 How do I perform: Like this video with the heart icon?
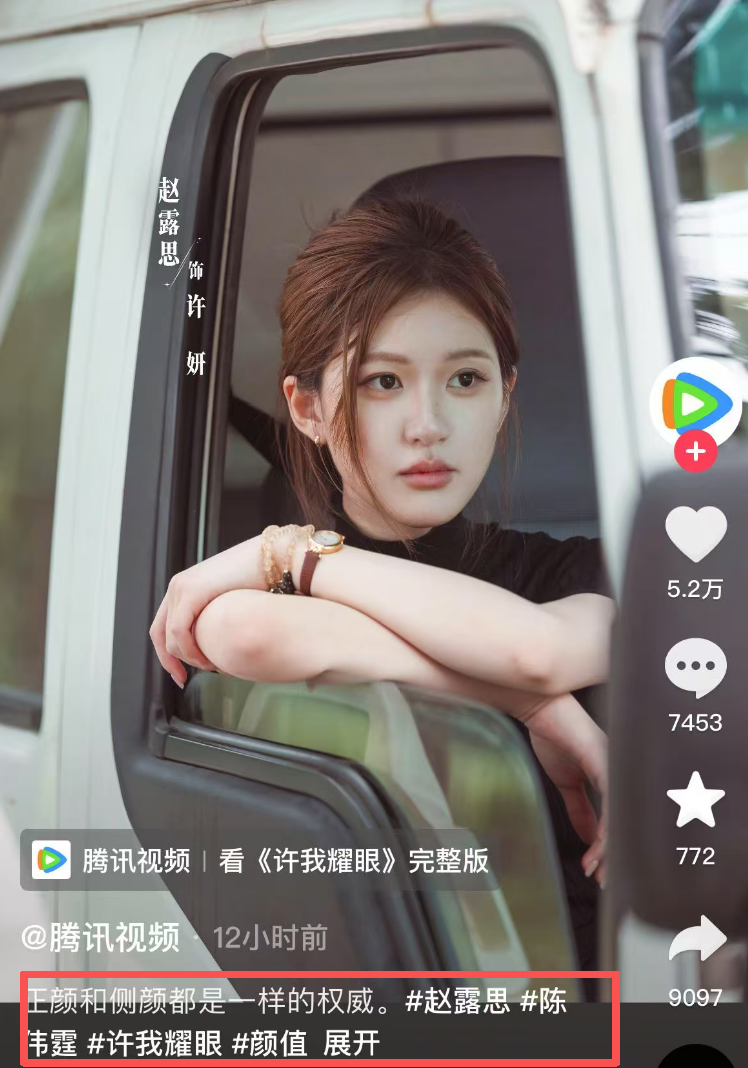695,535
